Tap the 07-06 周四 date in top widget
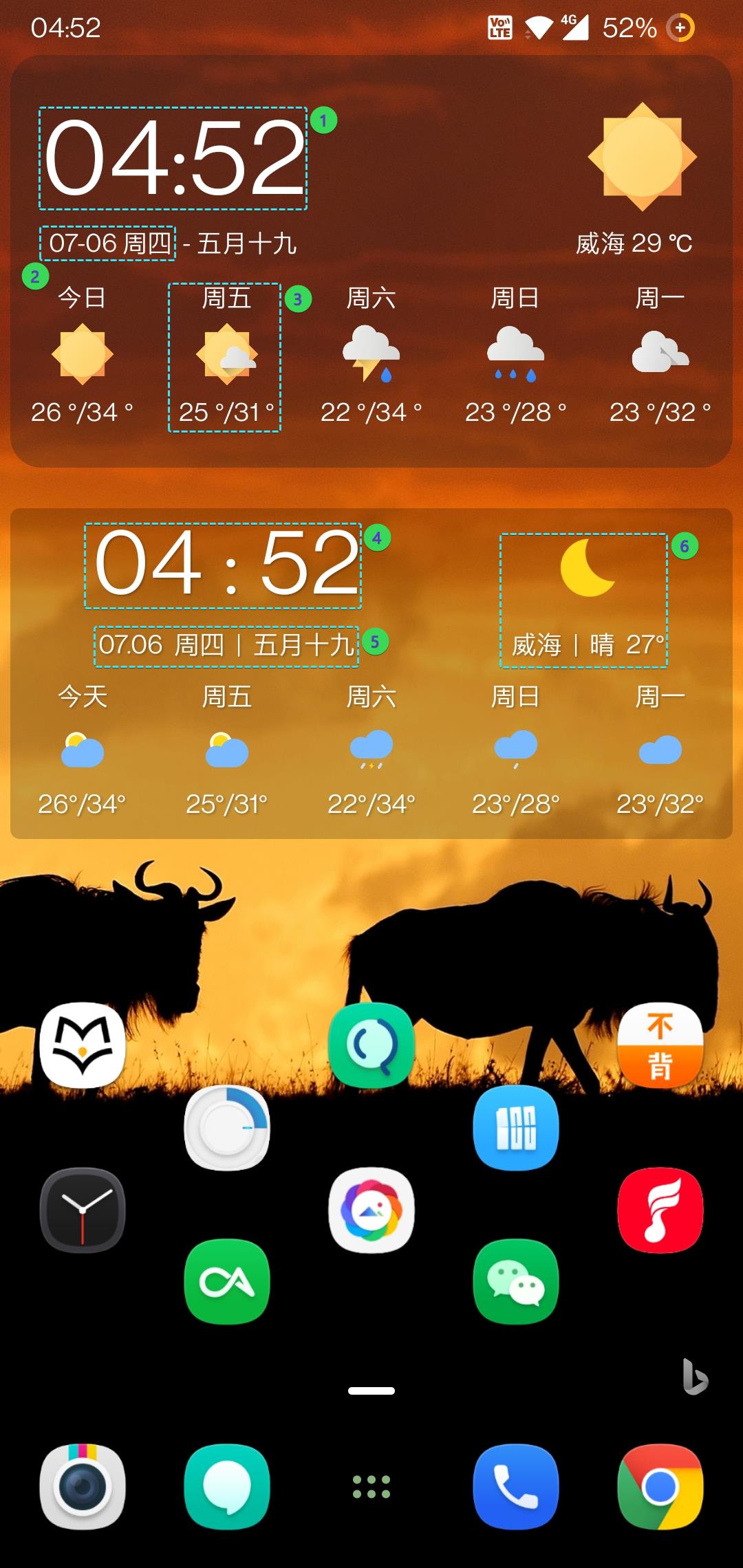 coord(108,243)
